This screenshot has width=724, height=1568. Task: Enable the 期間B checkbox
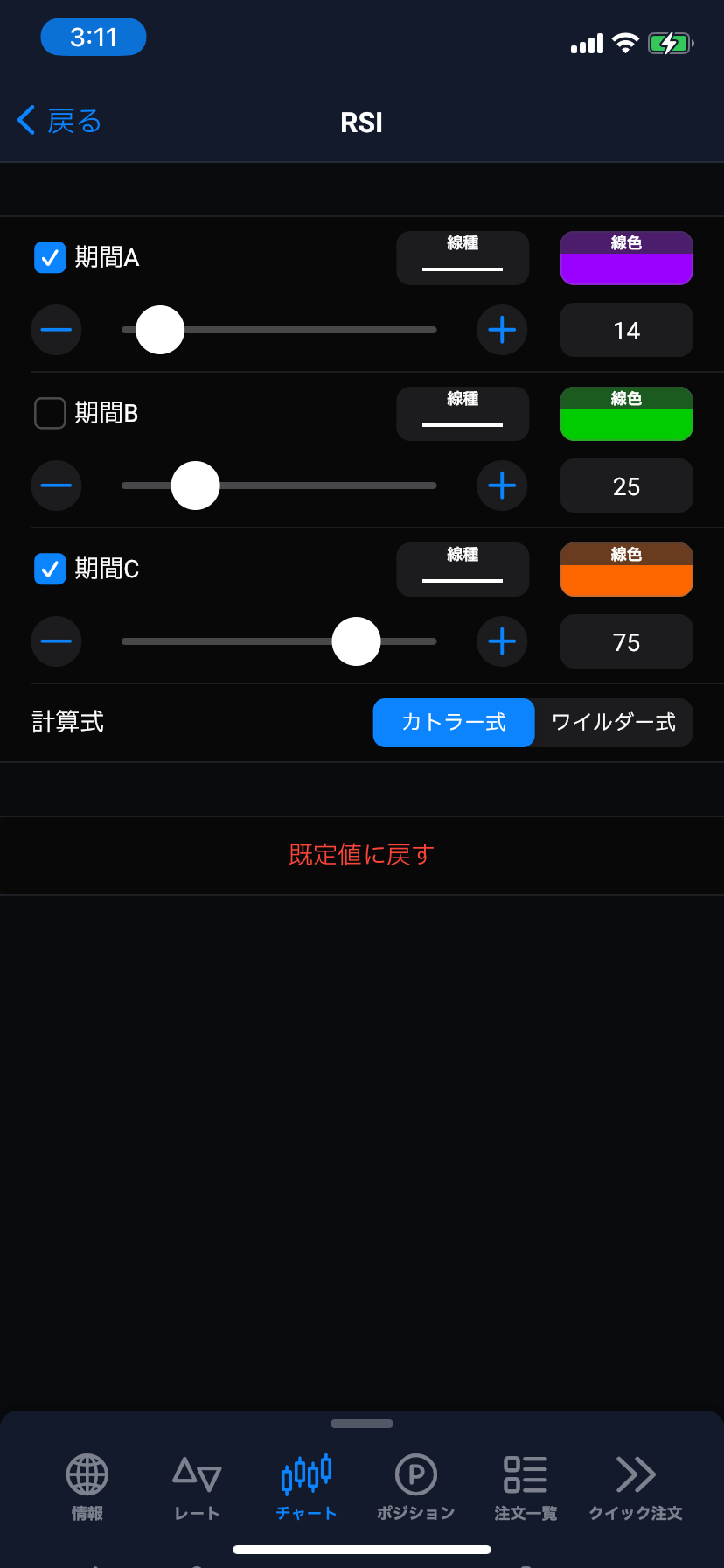[x=50, y=414]
